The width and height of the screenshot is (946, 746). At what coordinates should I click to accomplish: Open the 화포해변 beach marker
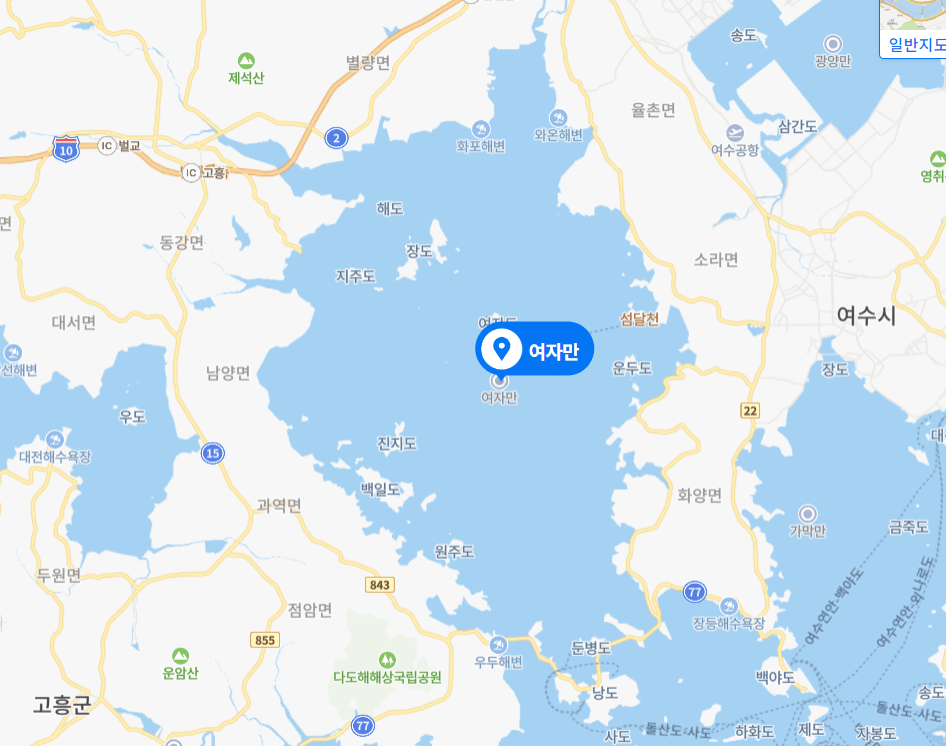pos(481,128)
